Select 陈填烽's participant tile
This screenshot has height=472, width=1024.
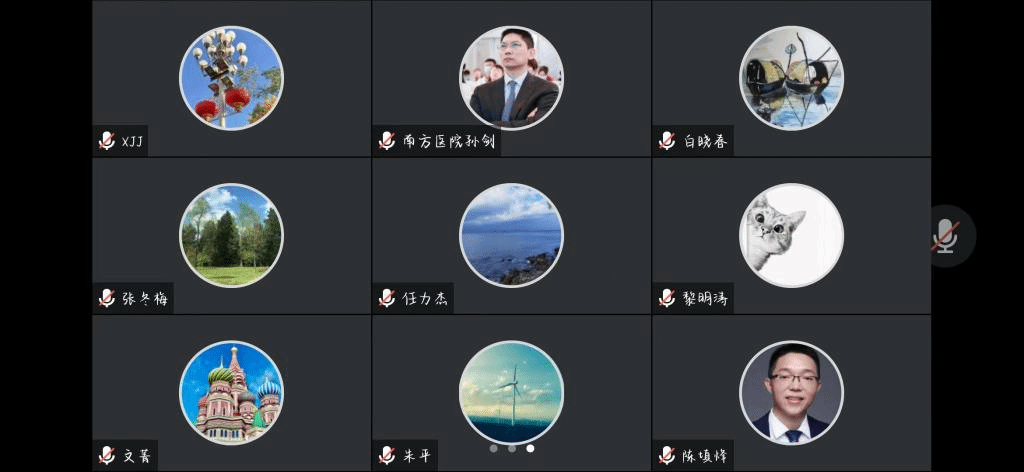791,392
